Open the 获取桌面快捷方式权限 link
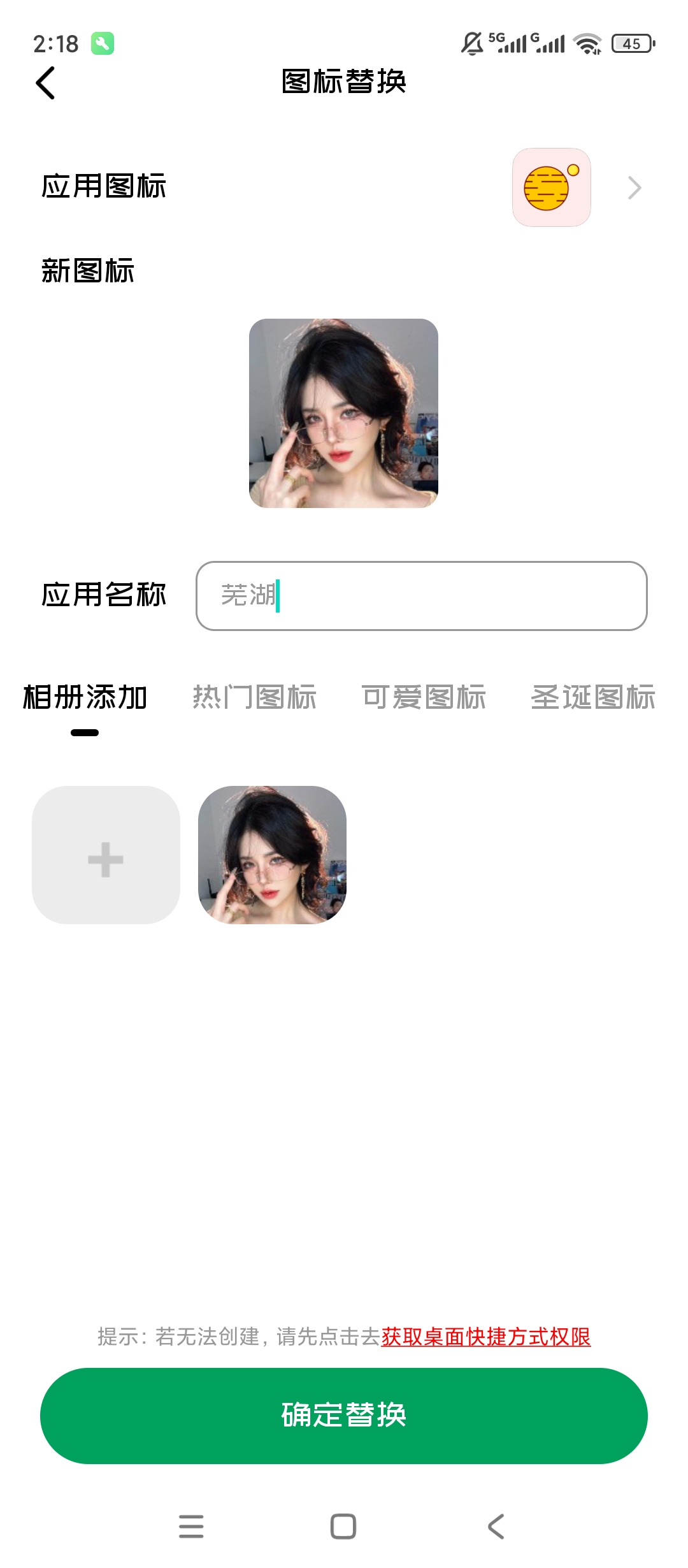 pos(486,1335)
